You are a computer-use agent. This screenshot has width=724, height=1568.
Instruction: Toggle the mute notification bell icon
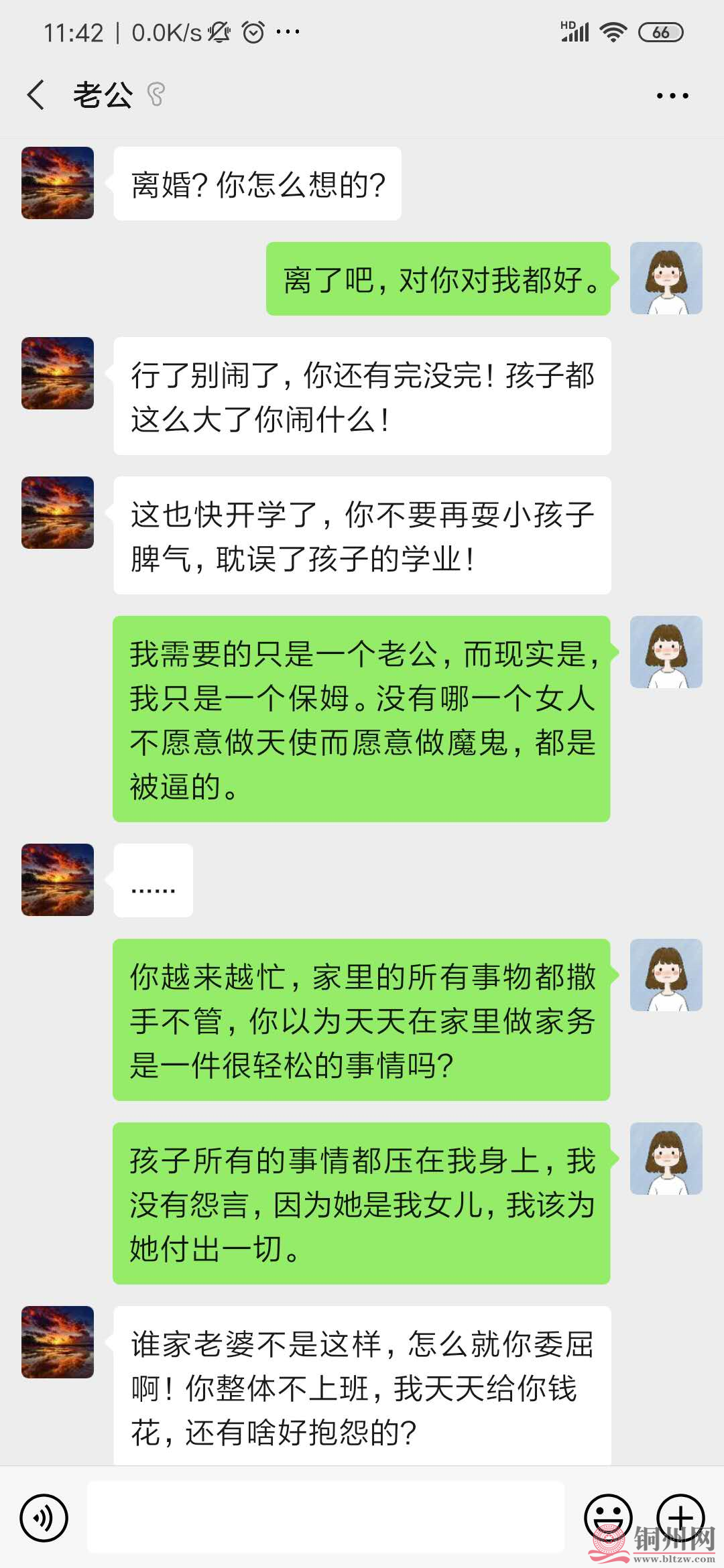tap(217, 31)
